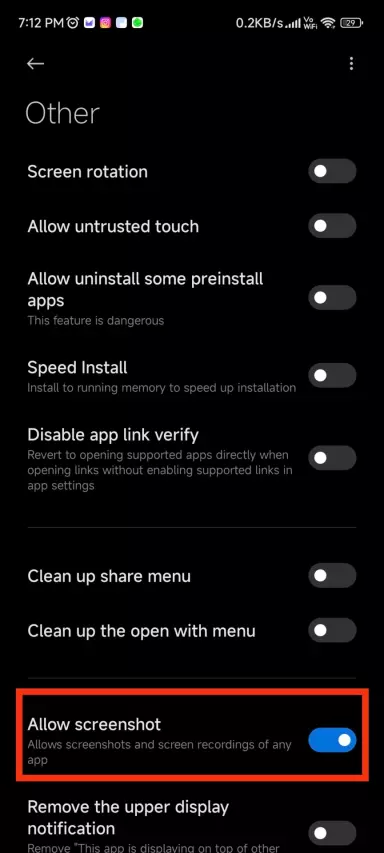Toggle Remove the upper display notification
384x853 pixels.
[332, 833]
